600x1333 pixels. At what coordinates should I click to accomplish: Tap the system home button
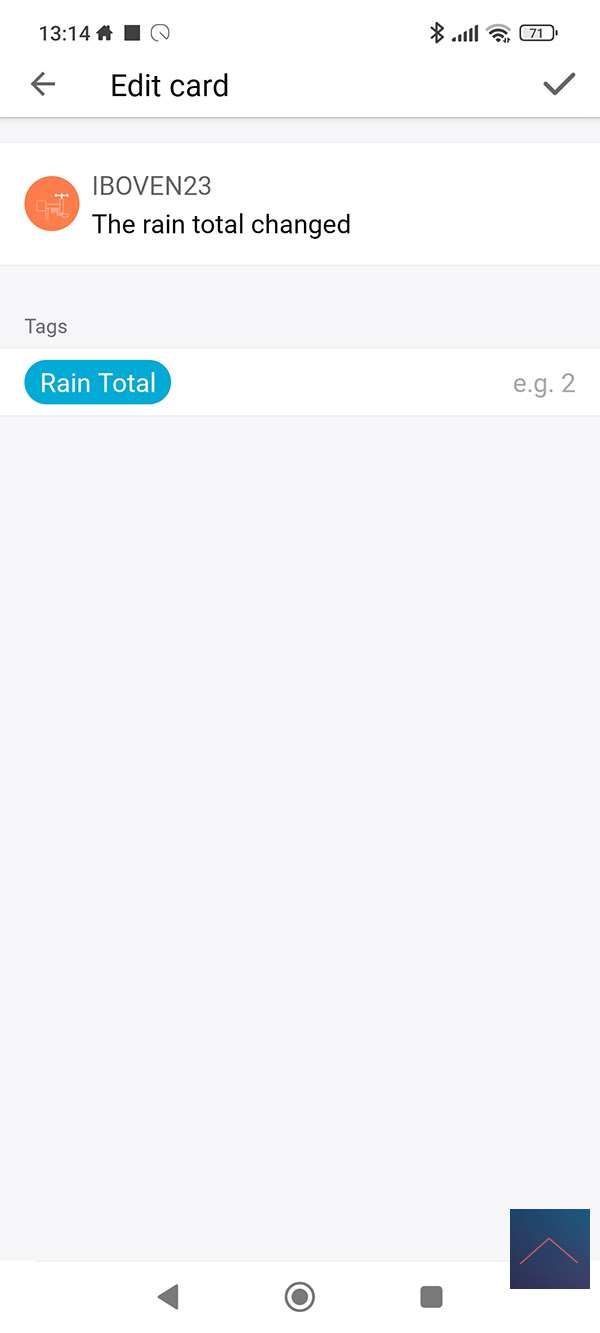[x=299, y=1297]
